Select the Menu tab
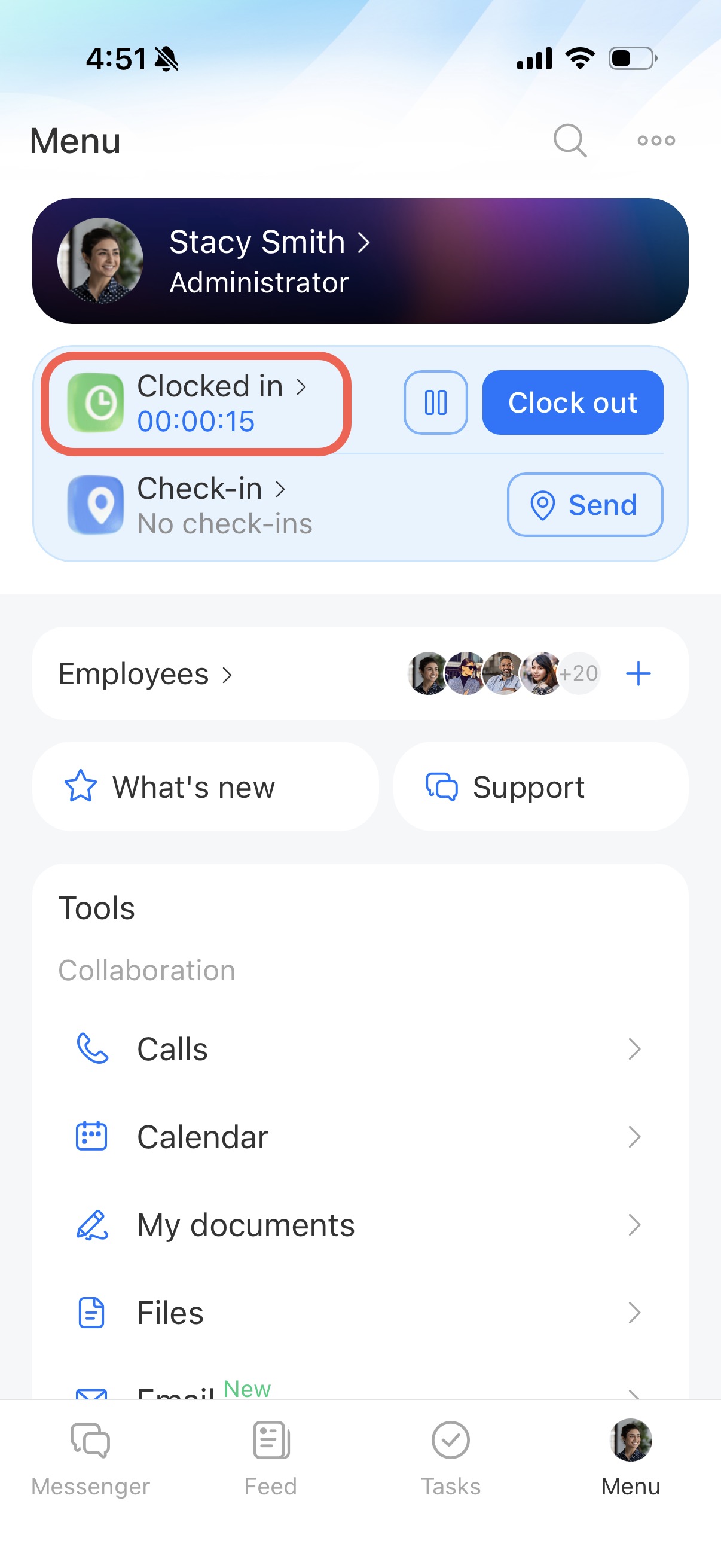Image resolution: width=721 pixels, height=1568 pixels. coord(630,1457)
